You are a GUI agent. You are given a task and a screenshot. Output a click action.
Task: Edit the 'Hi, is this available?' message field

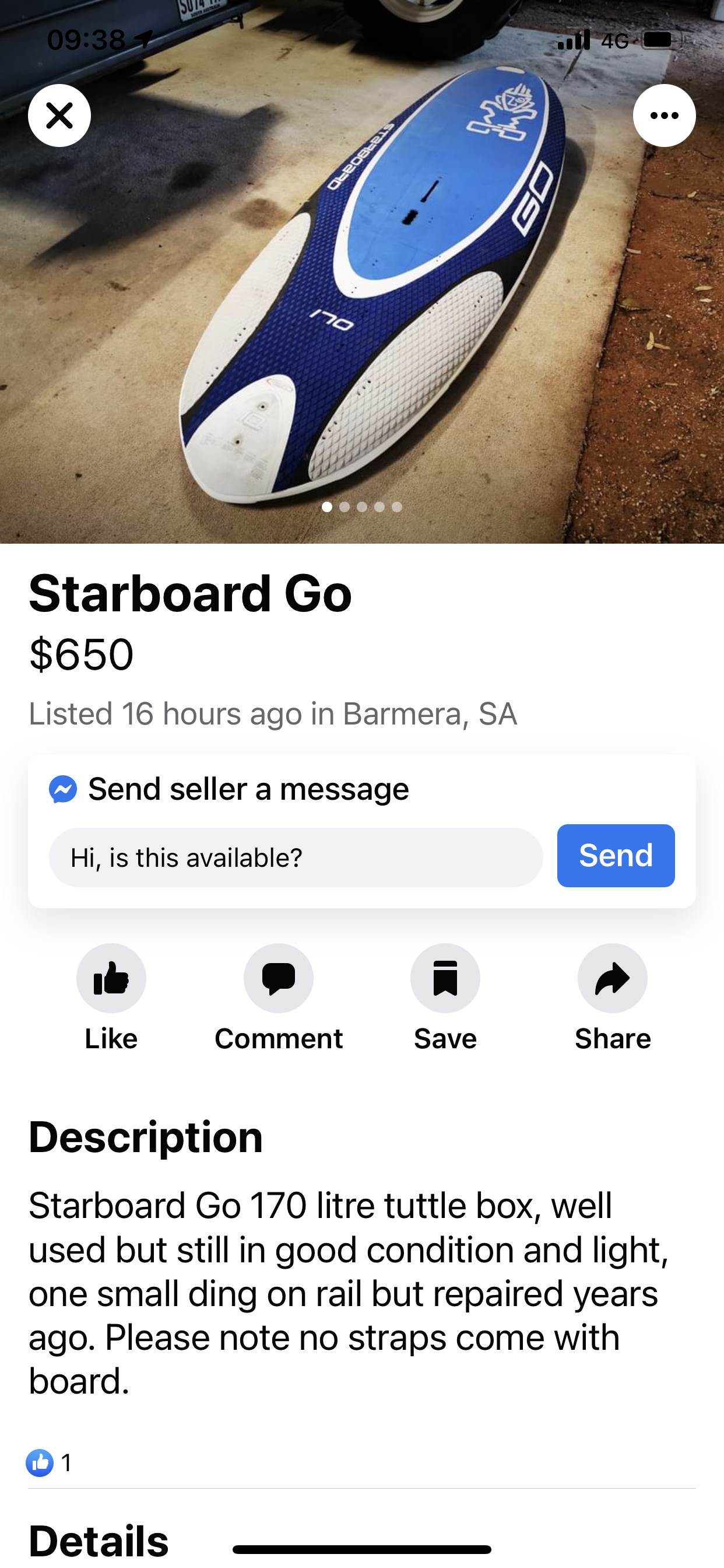(x=296, y=857)
